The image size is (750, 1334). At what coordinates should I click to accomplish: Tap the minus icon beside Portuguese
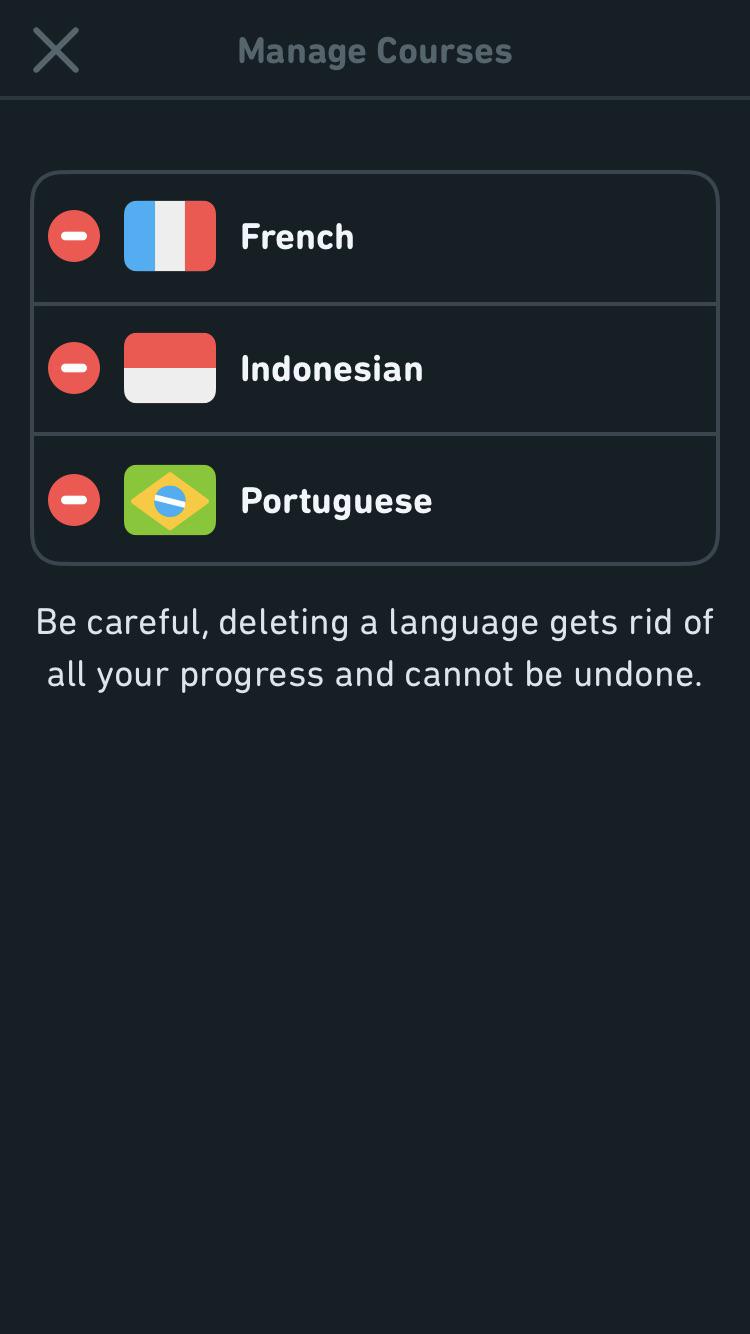74,500
